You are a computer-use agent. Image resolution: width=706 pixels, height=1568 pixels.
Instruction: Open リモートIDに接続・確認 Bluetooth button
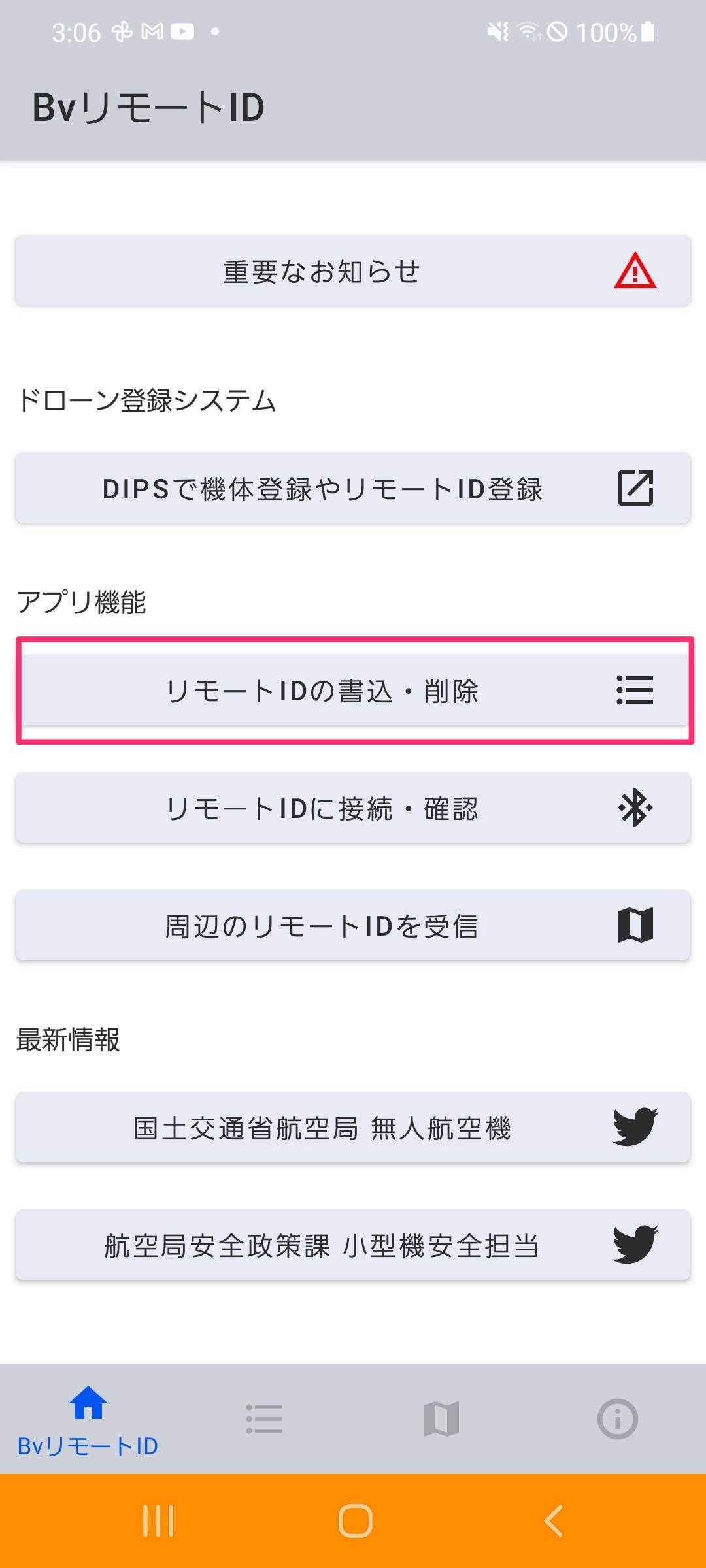coord(353,808)
